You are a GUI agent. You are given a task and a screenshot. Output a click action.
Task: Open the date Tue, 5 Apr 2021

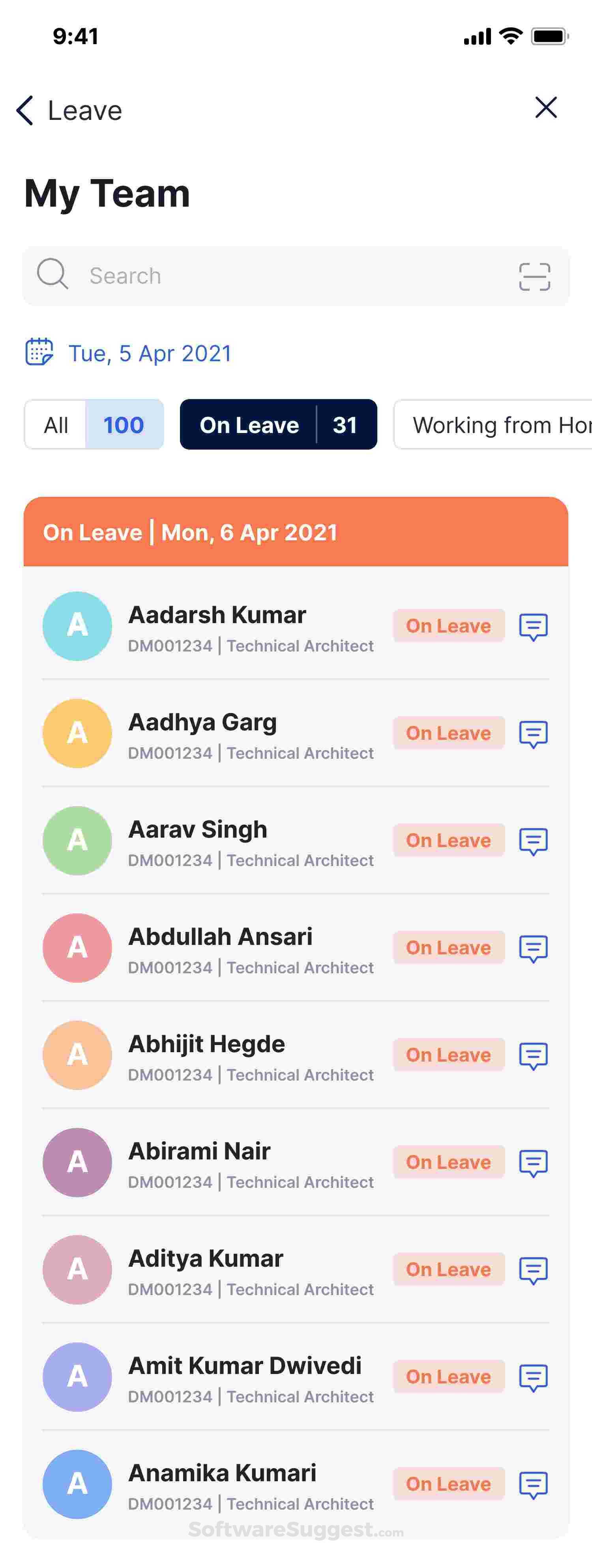click(149, 353)
